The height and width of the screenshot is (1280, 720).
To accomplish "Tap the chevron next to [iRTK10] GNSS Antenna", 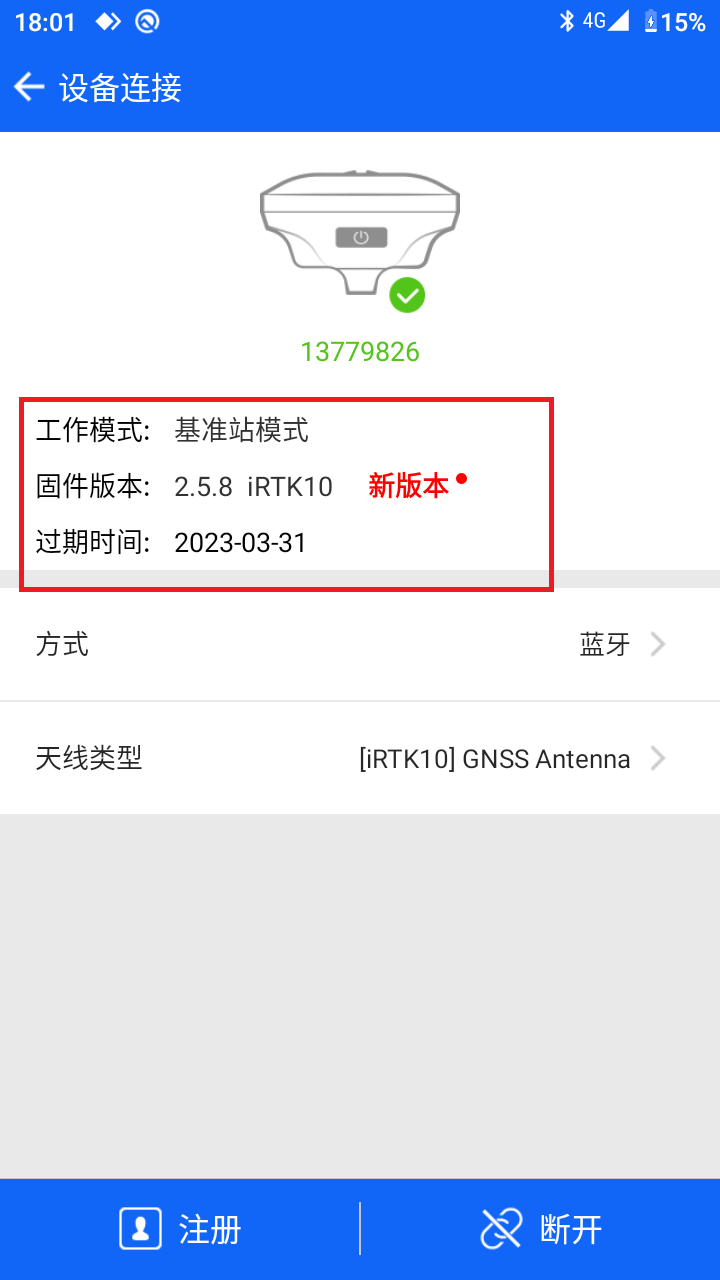I will (657, 758).
